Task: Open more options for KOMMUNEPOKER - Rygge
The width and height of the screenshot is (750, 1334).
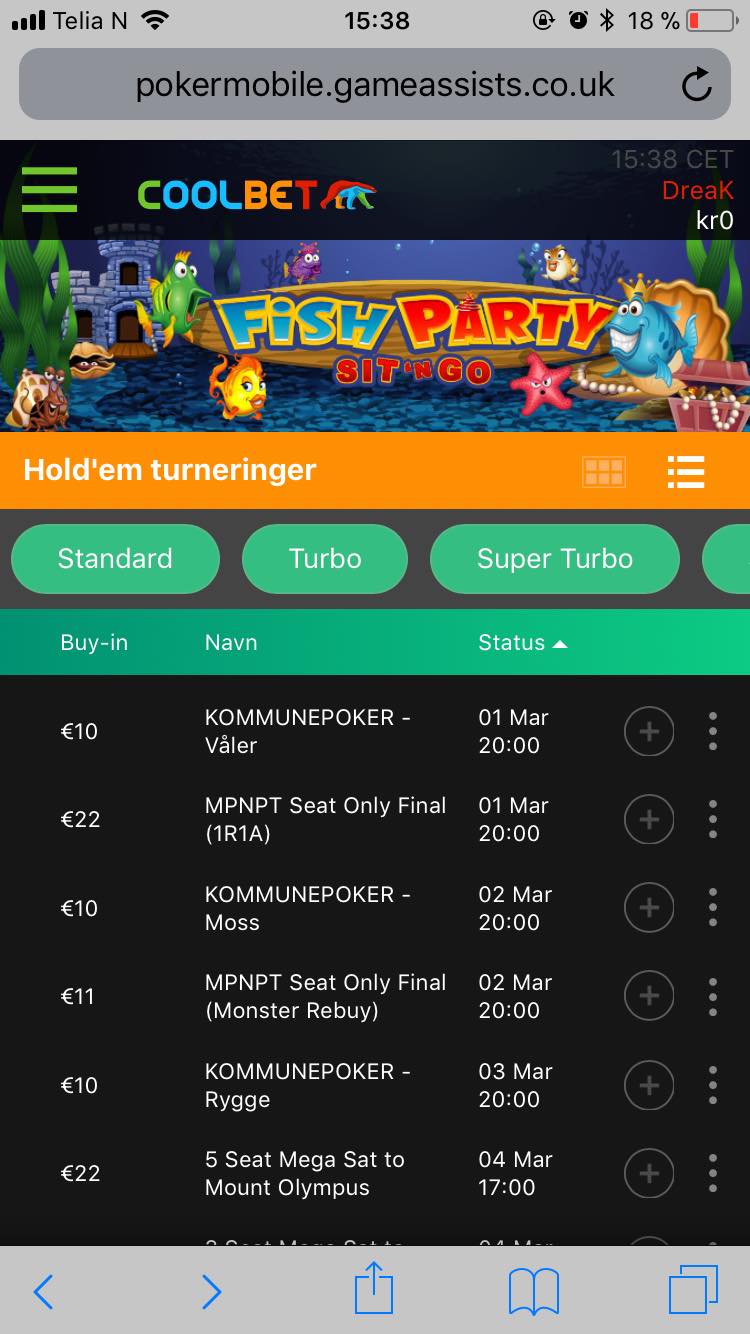Action: point(712,1085)
